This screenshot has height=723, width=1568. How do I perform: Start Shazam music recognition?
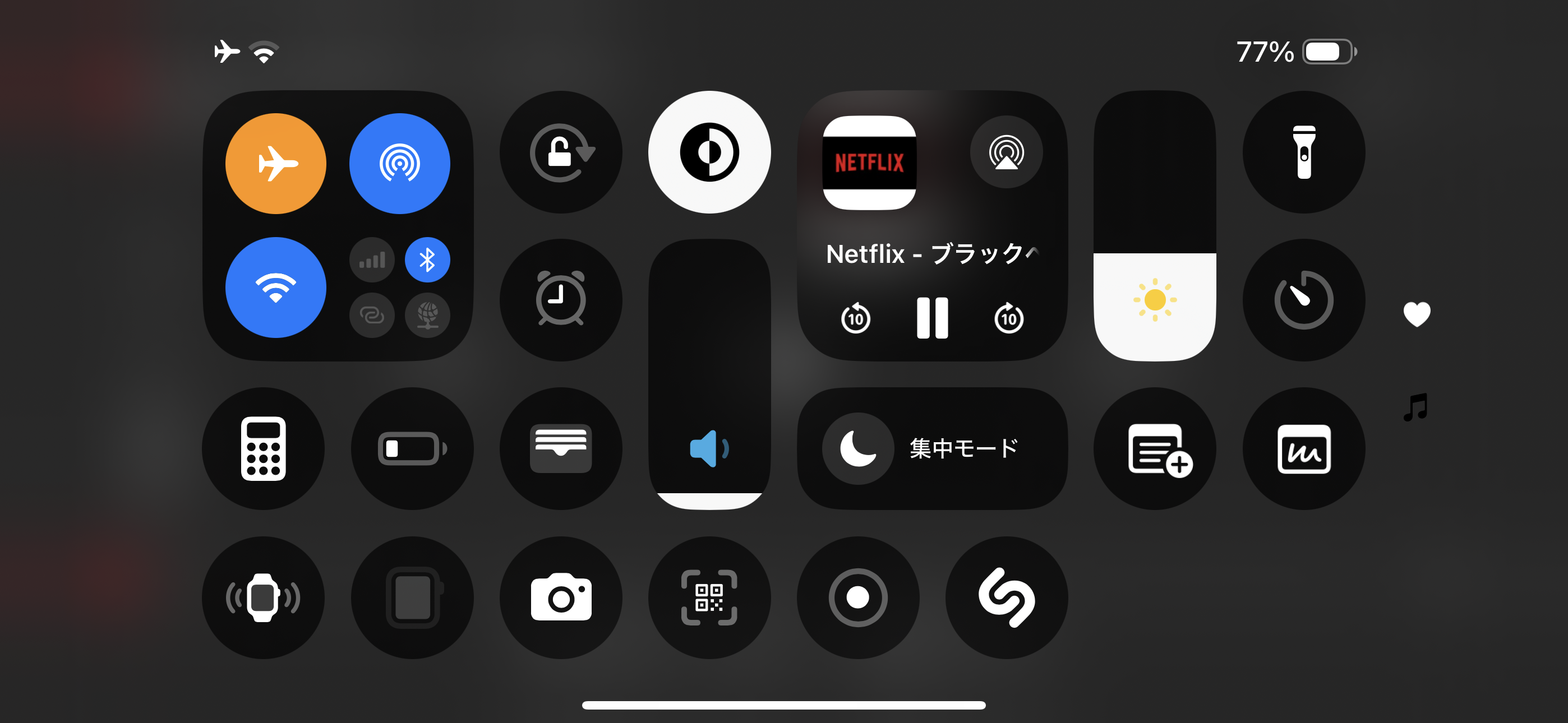point(1006,597)
